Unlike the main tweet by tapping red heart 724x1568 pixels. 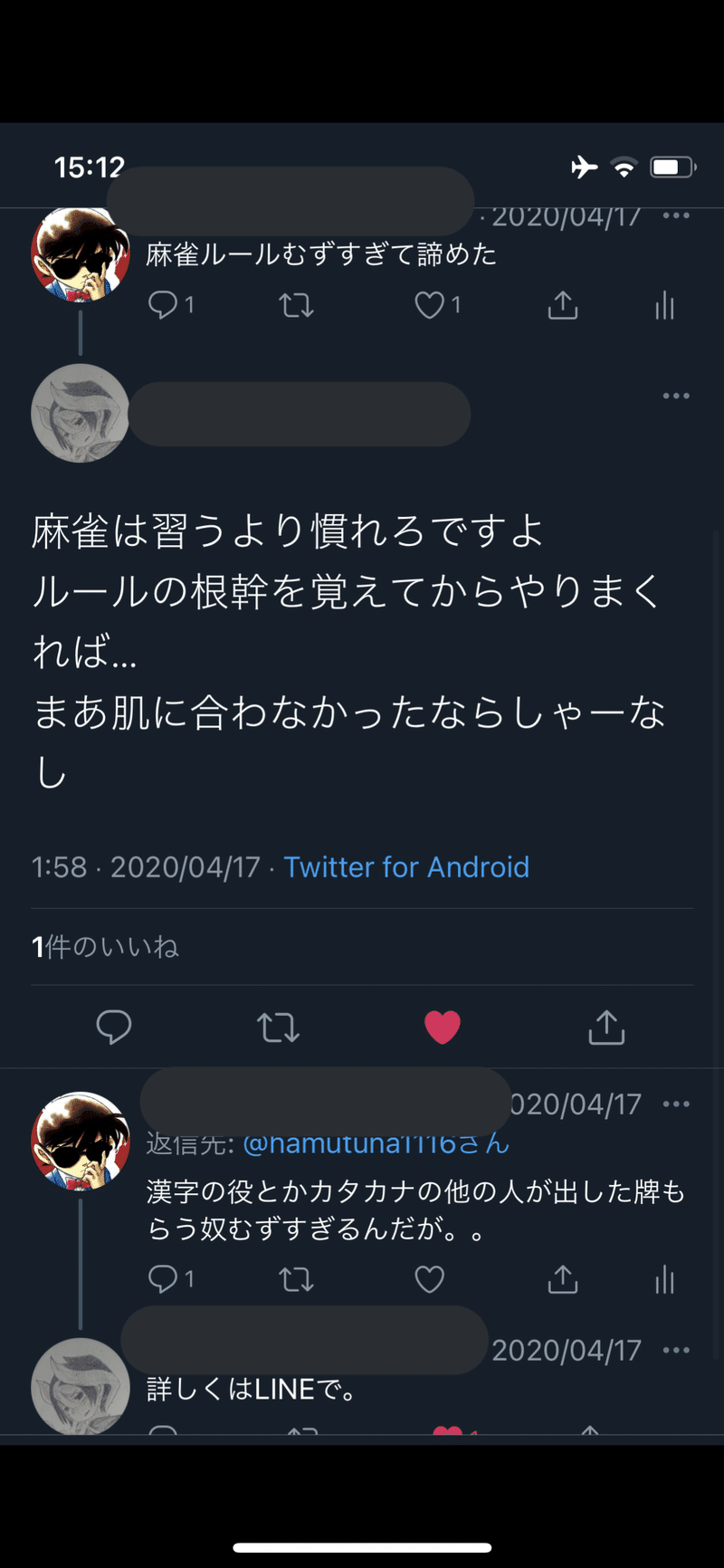pyautogui.click(x=443, y=1027)
